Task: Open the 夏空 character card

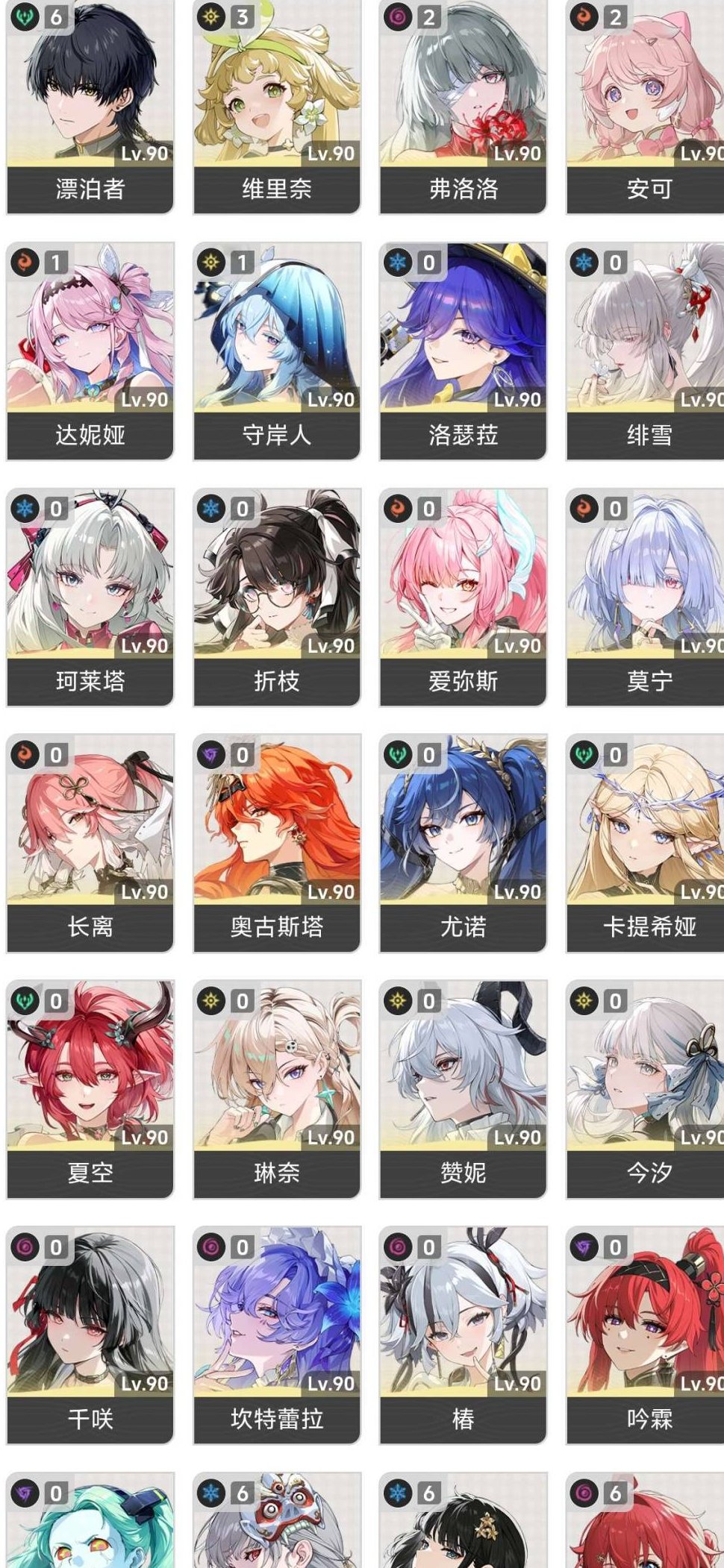Action: 90,1089
